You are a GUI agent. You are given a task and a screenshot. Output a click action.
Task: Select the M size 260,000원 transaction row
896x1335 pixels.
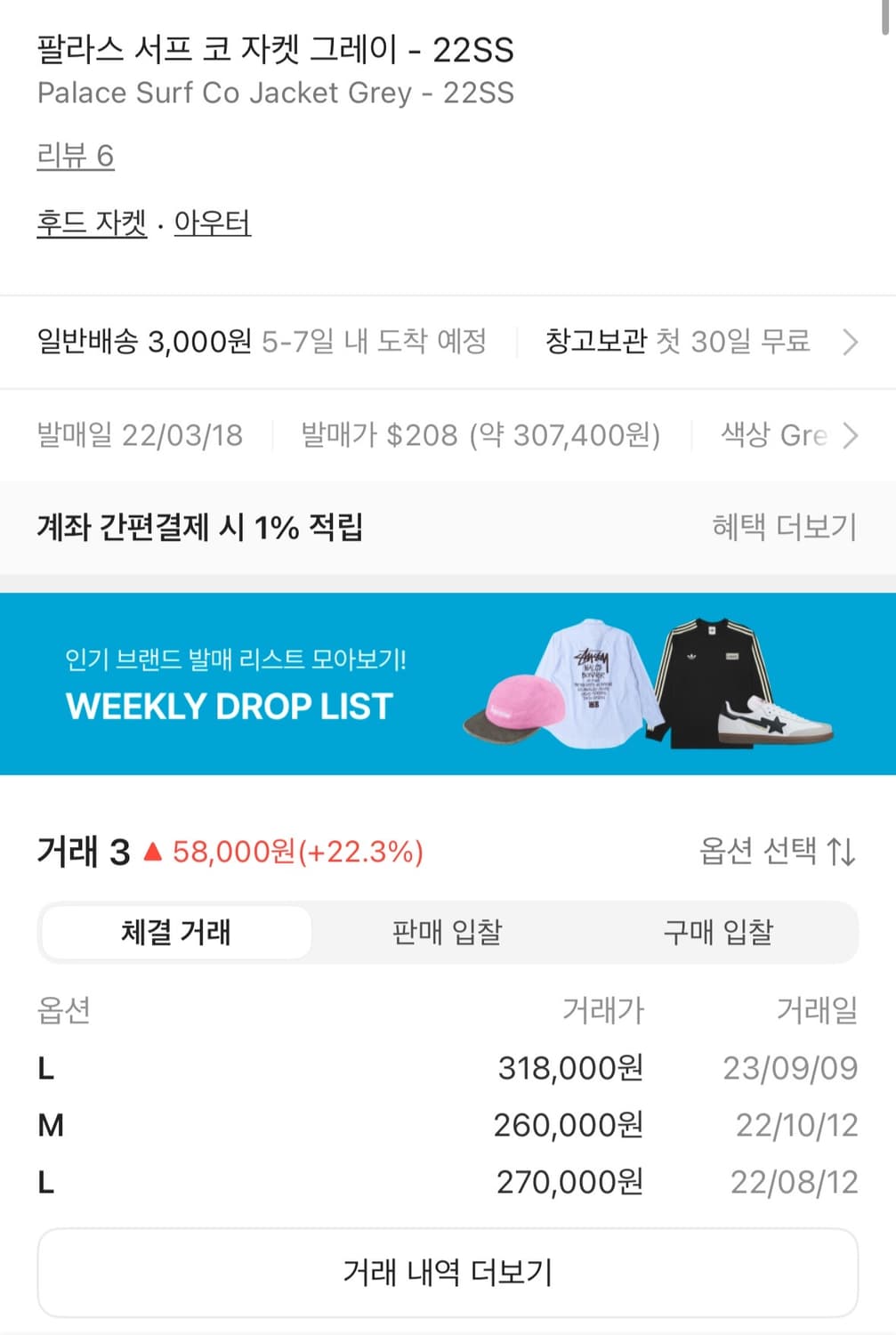[x=448, y=1125]
